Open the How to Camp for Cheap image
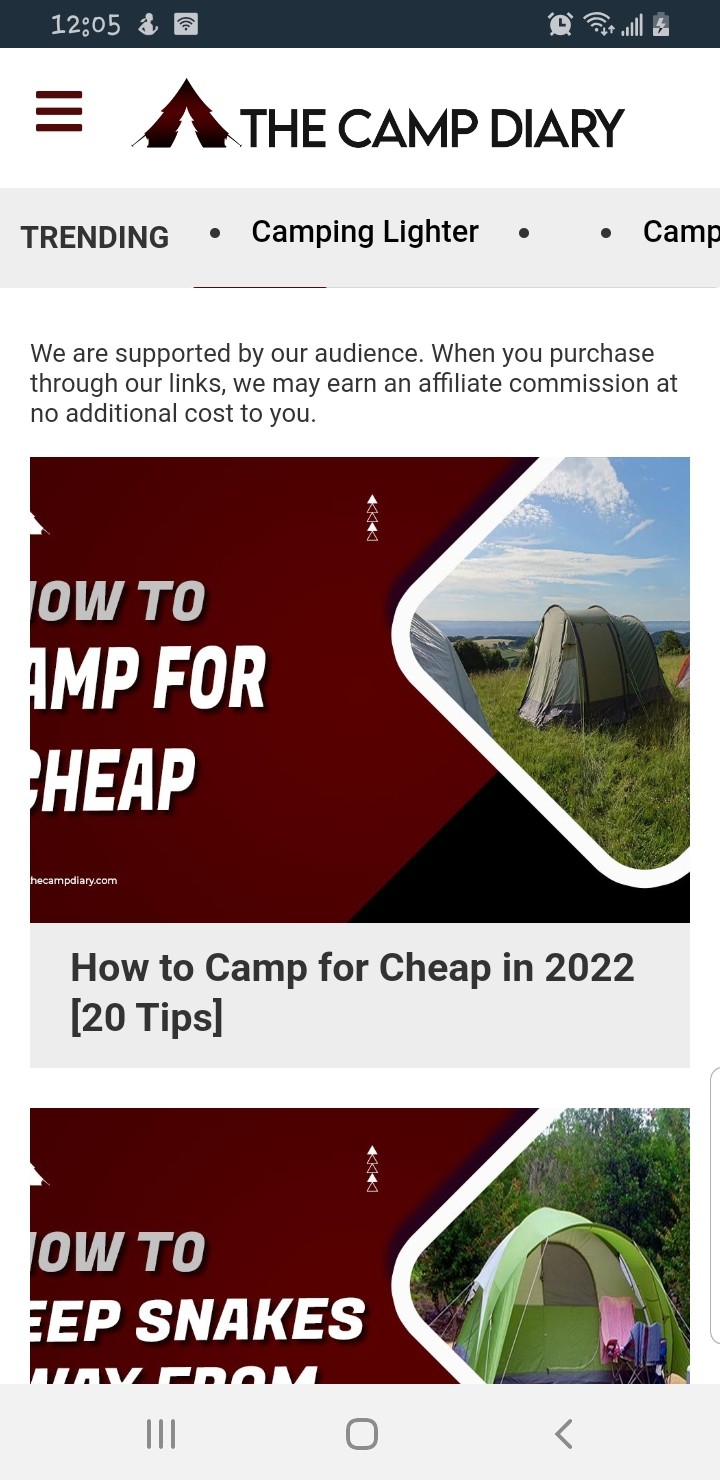This screenshot has height=1480, width=720. click(360, 689)
